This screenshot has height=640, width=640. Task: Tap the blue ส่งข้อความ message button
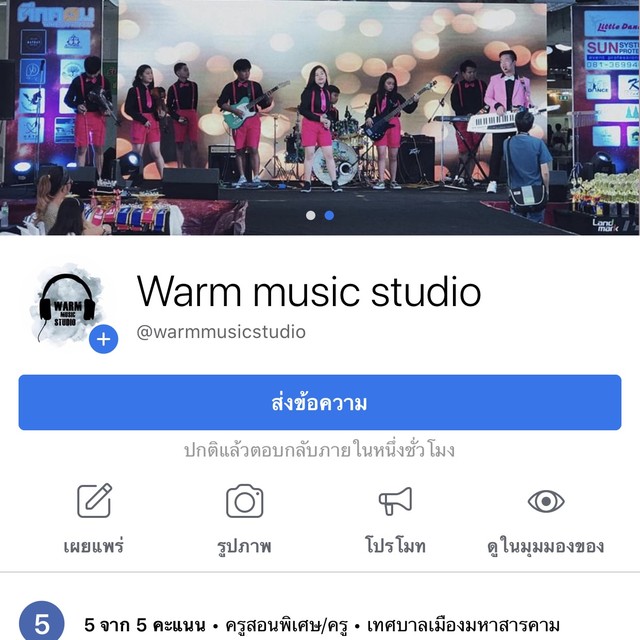[x=319, y=403]
